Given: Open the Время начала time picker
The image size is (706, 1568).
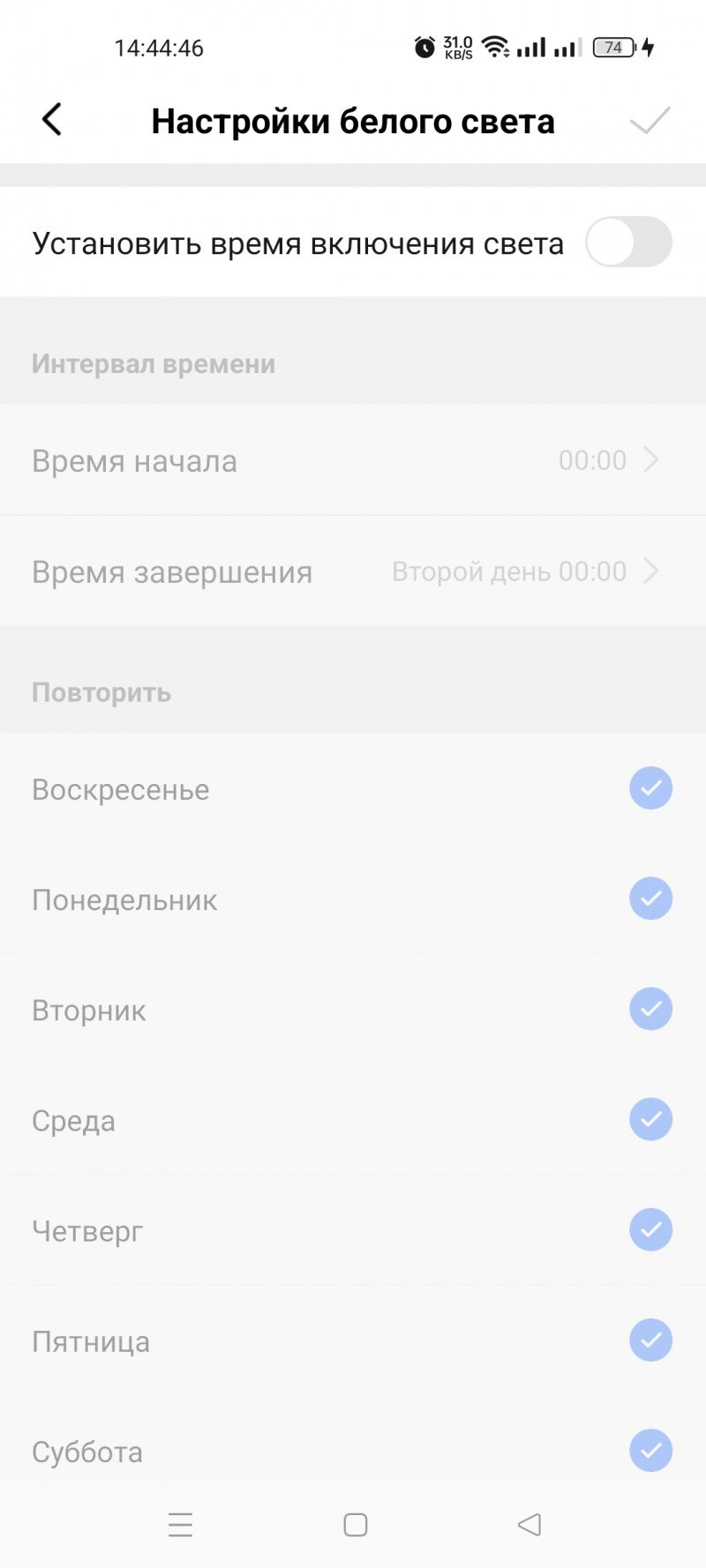Looking at the screenshot, I should coord(353,460).
